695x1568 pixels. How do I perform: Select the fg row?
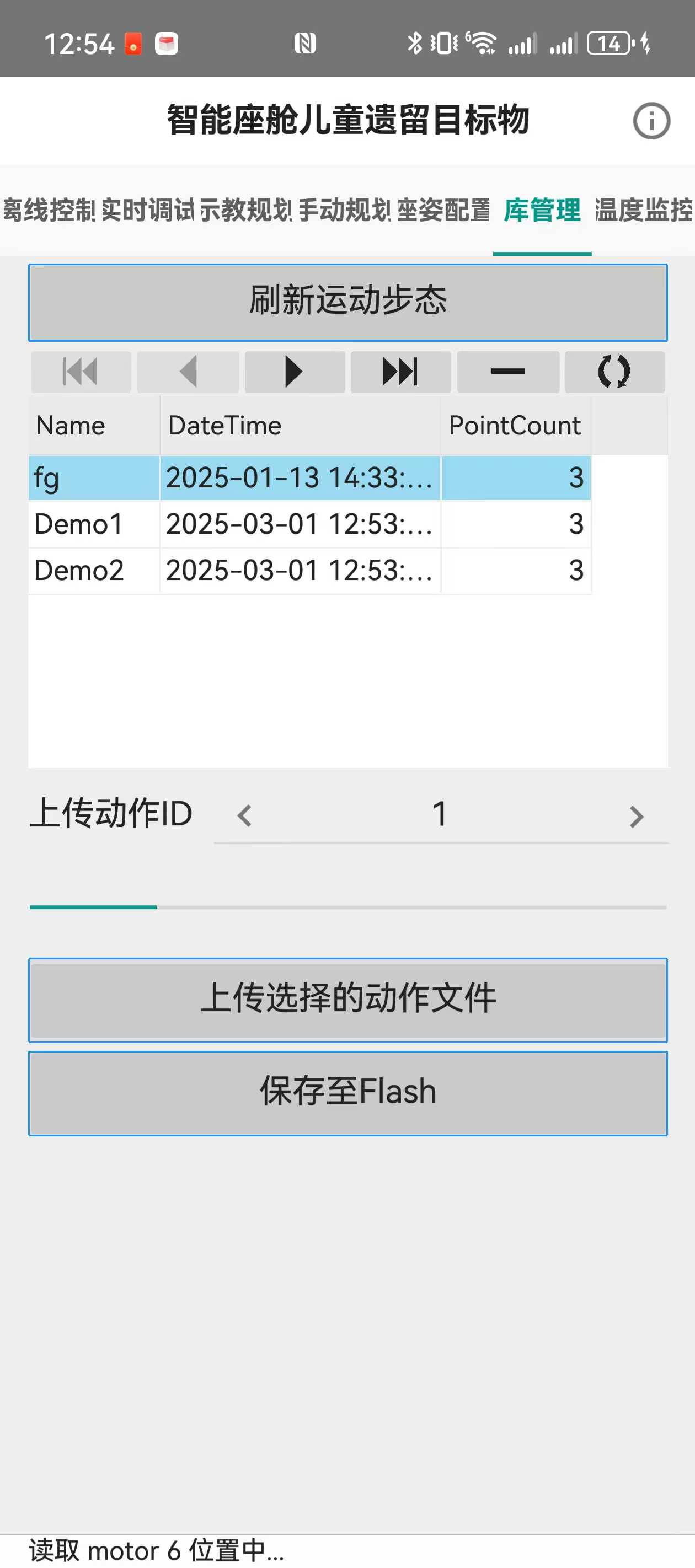pyautogui.click(x=79, y=478)
